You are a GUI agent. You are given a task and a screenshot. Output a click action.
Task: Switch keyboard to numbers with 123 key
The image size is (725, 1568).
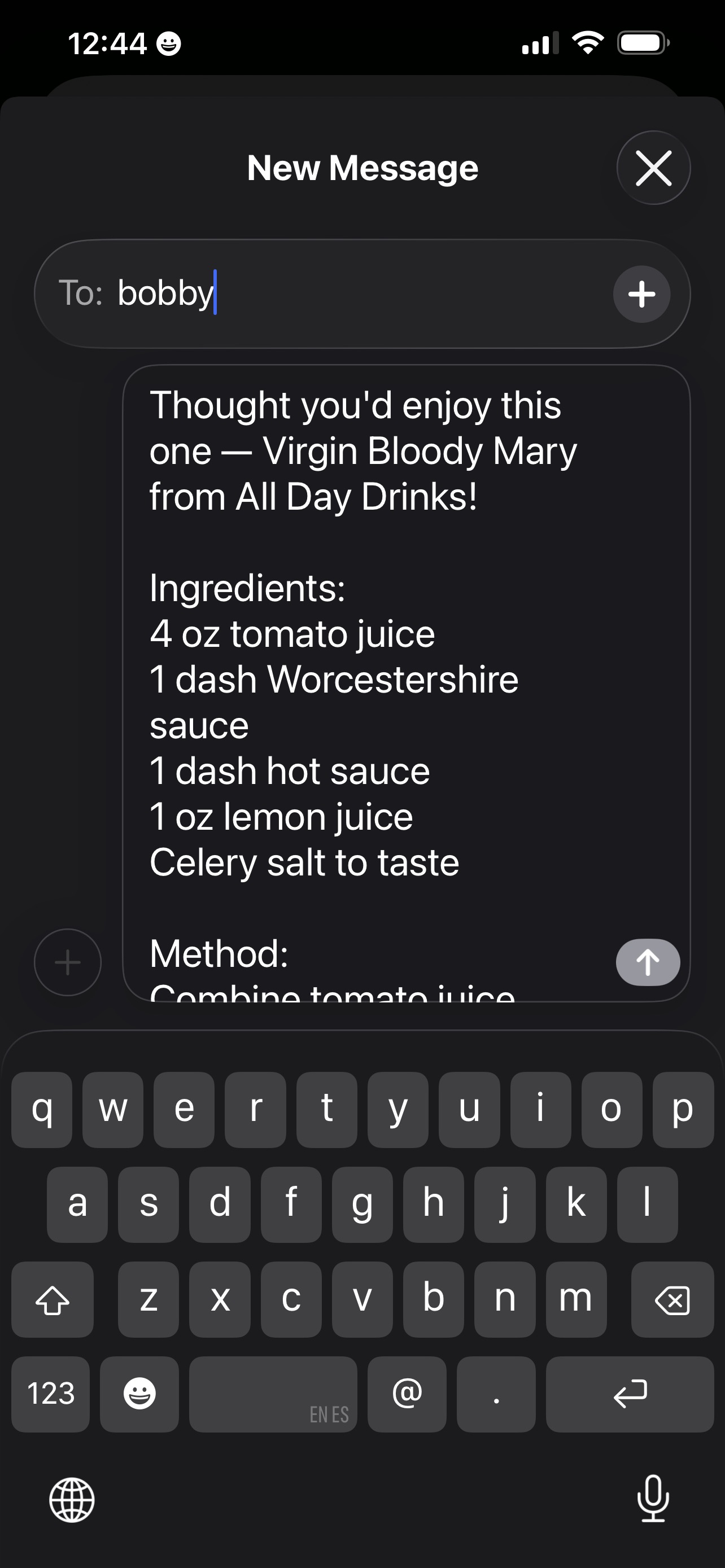pos(50,1394)
